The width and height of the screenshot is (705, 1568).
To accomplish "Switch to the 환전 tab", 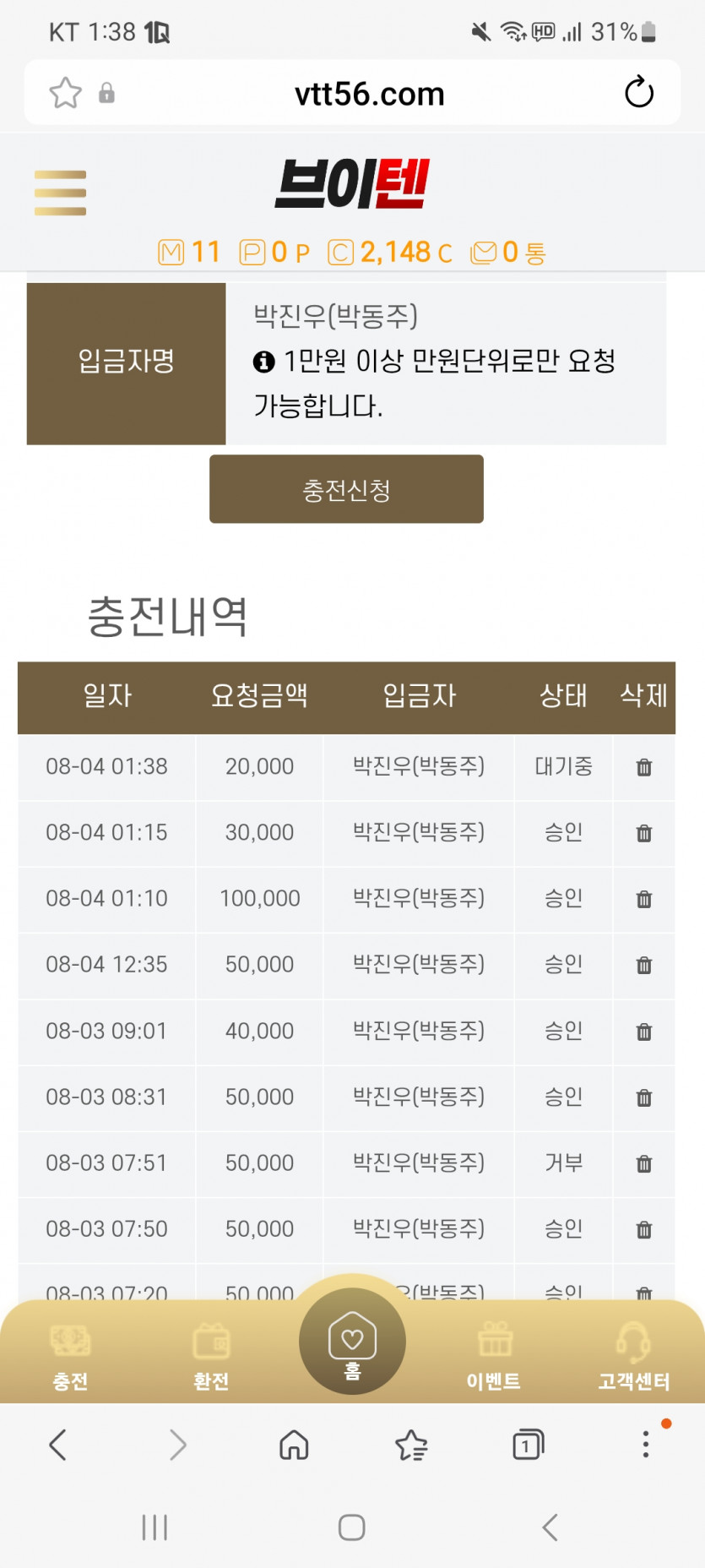I will [211, 1357].
